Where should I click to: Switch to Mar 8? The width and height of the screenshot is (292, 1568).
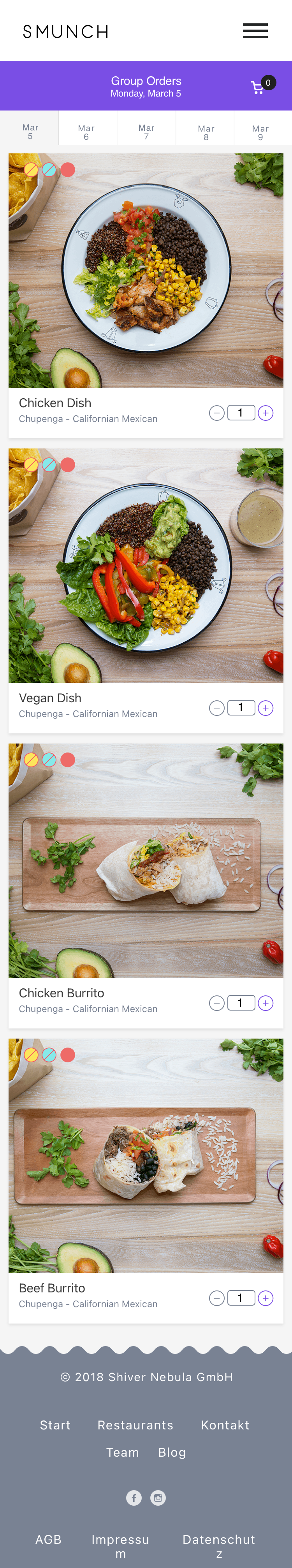click(206, 132)
